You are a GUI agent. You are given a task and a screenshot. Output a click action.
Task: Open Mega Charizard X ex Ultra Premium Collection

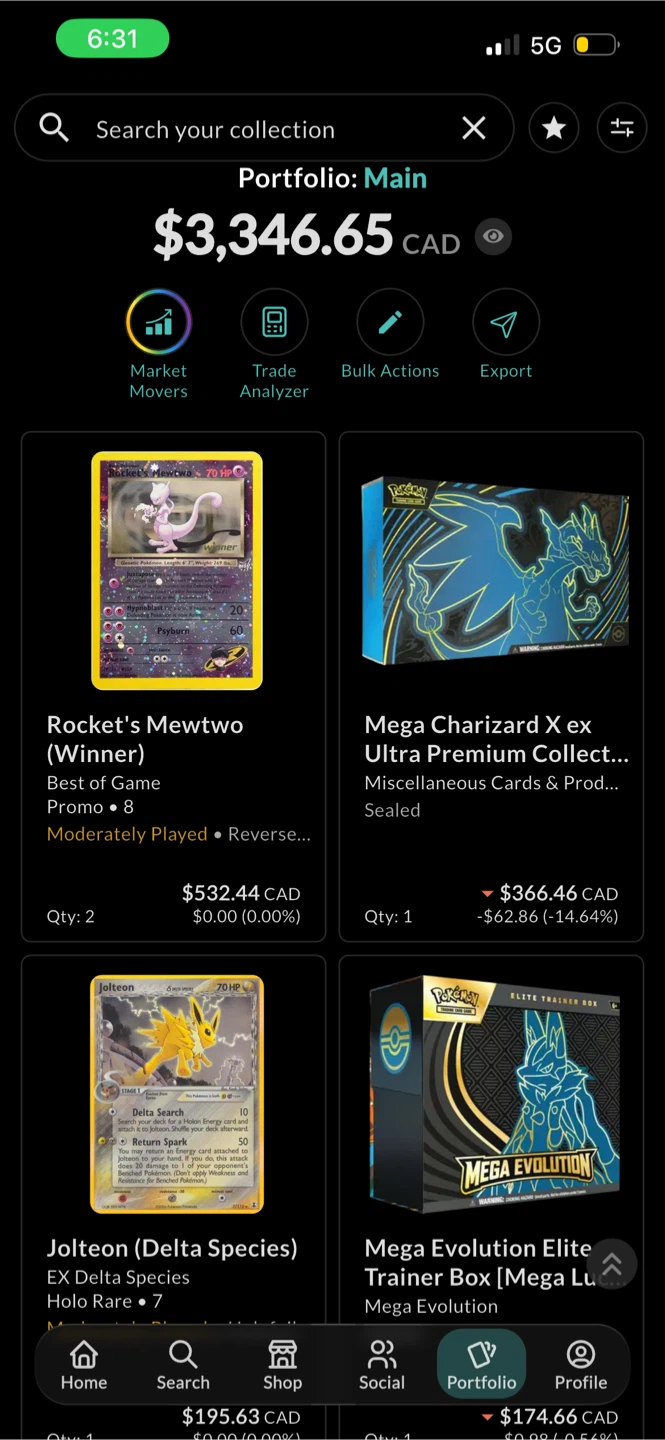pos(491,687)
